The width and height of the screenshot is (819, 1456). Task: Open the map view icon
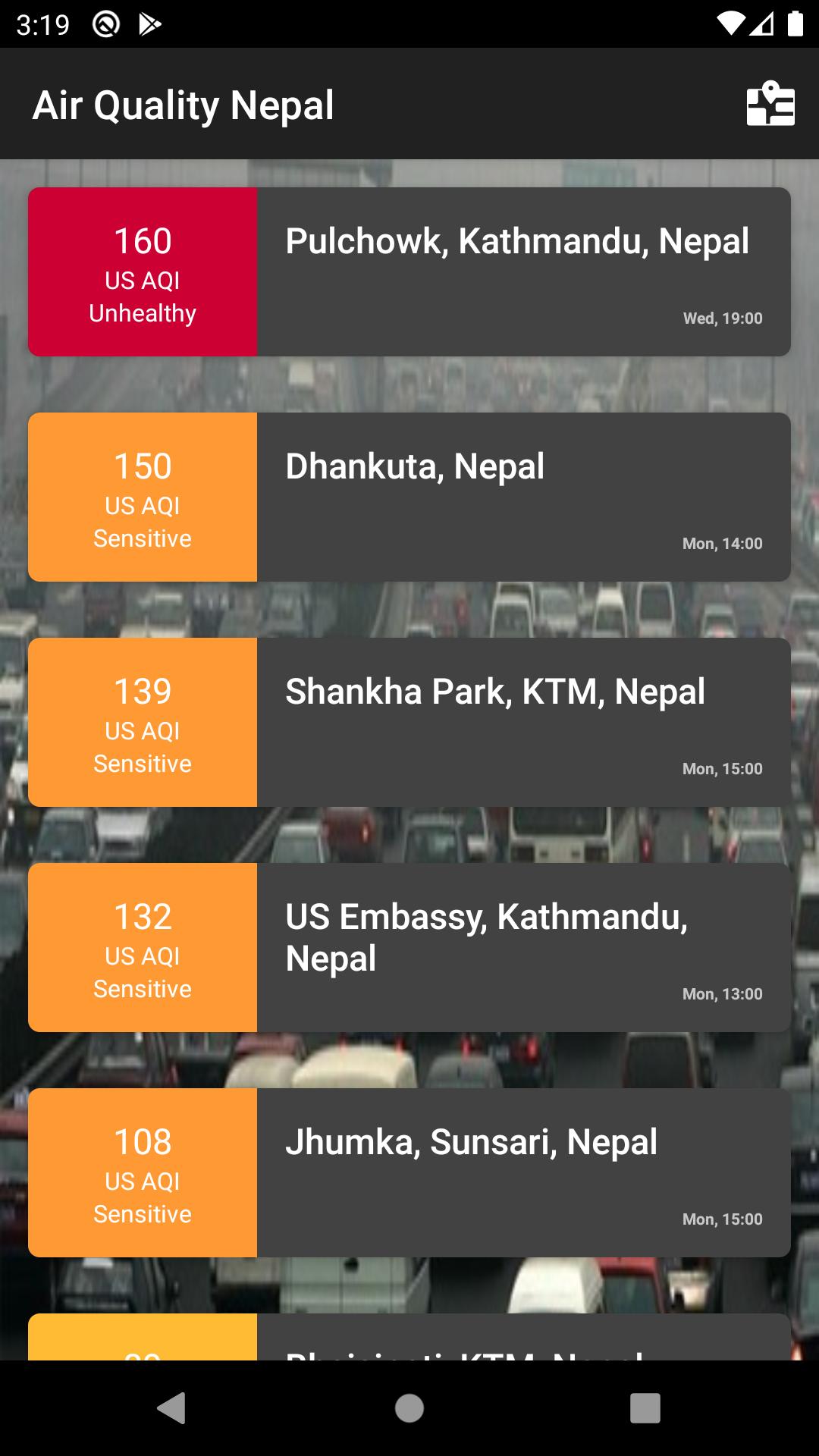point(770,105)
